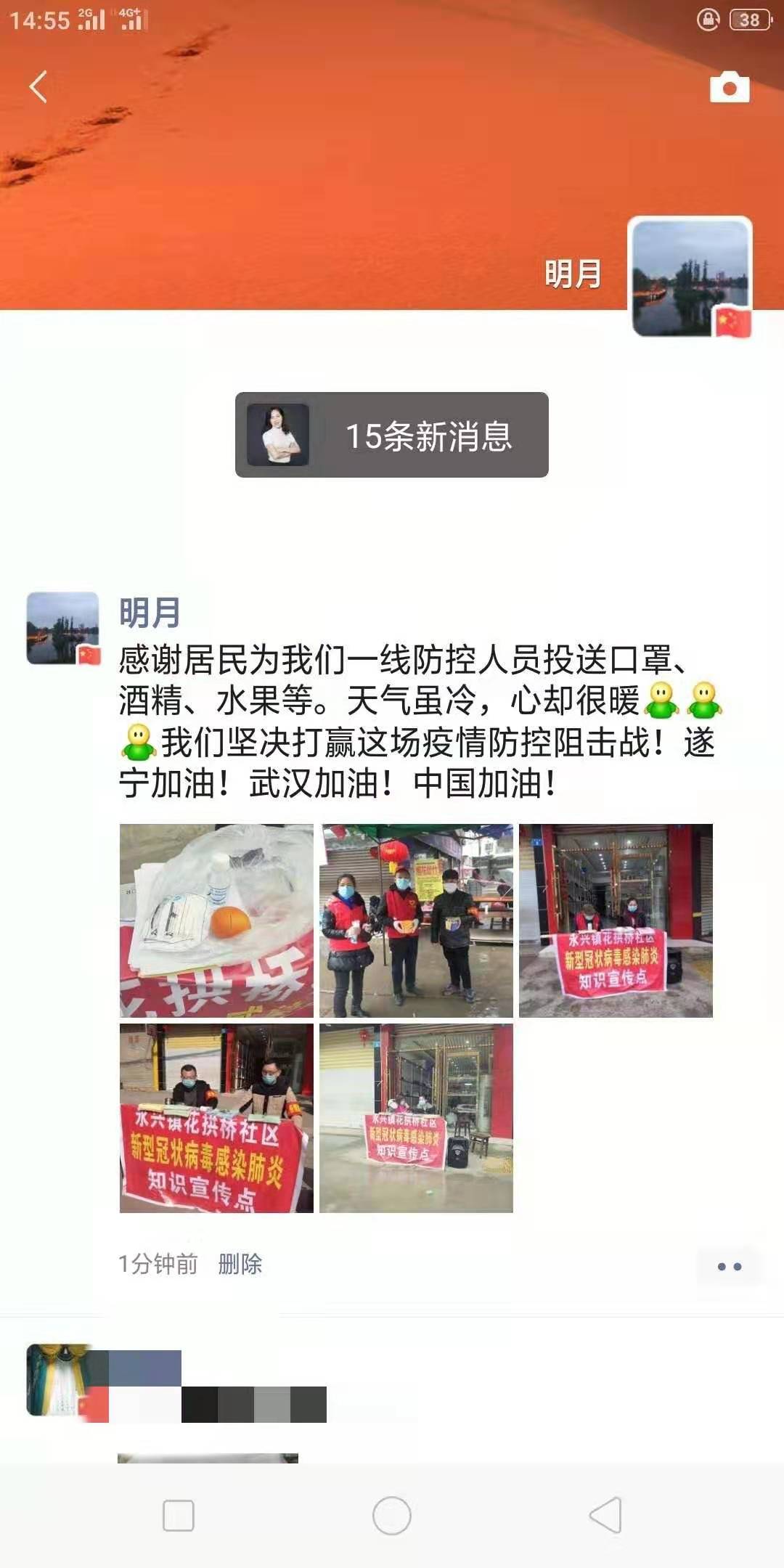Open the small 明月 avatar beside the post
Image resolution: width=784 pixels, height=1568 pixels.
click(62, 628)
